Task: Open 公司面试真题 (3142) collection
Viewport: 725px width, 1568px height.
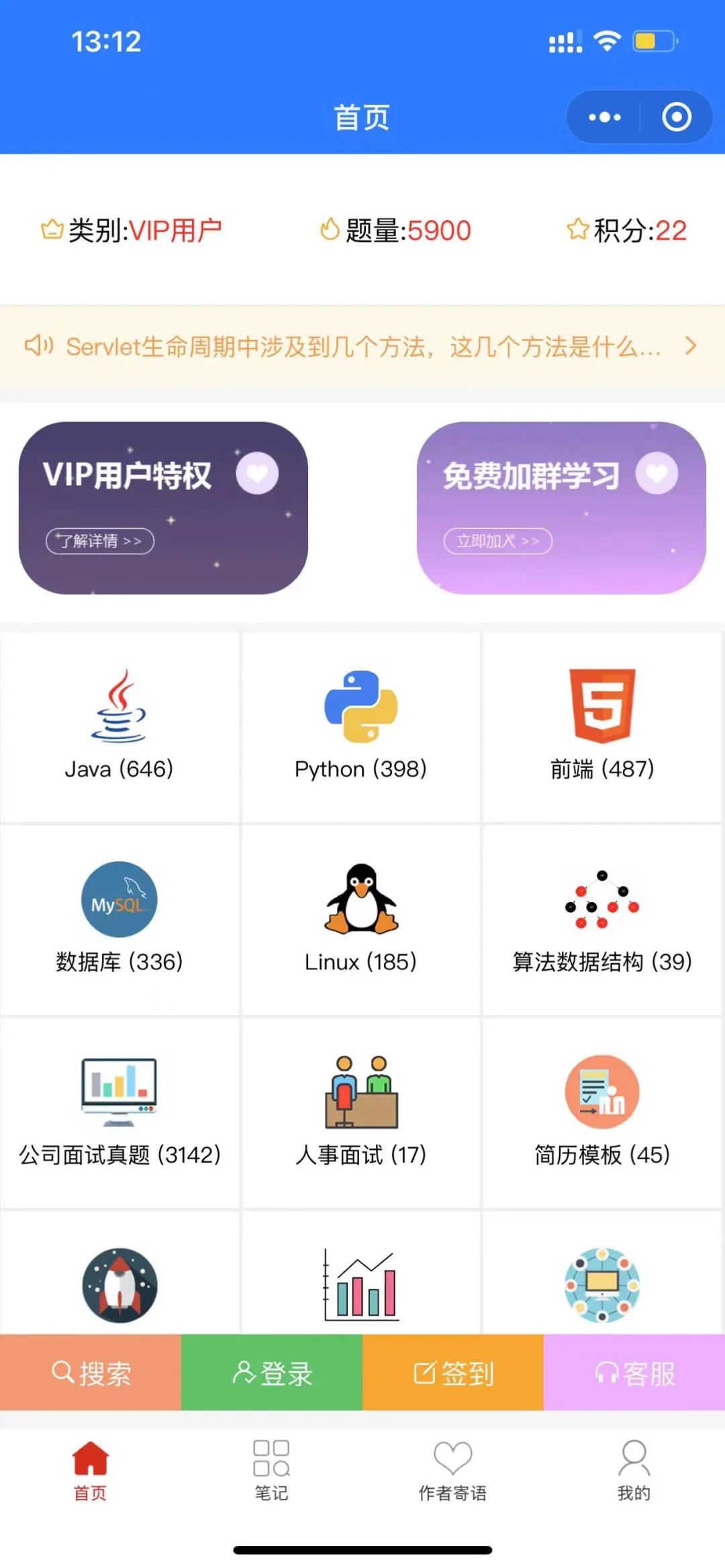Action: [119, 1112]
